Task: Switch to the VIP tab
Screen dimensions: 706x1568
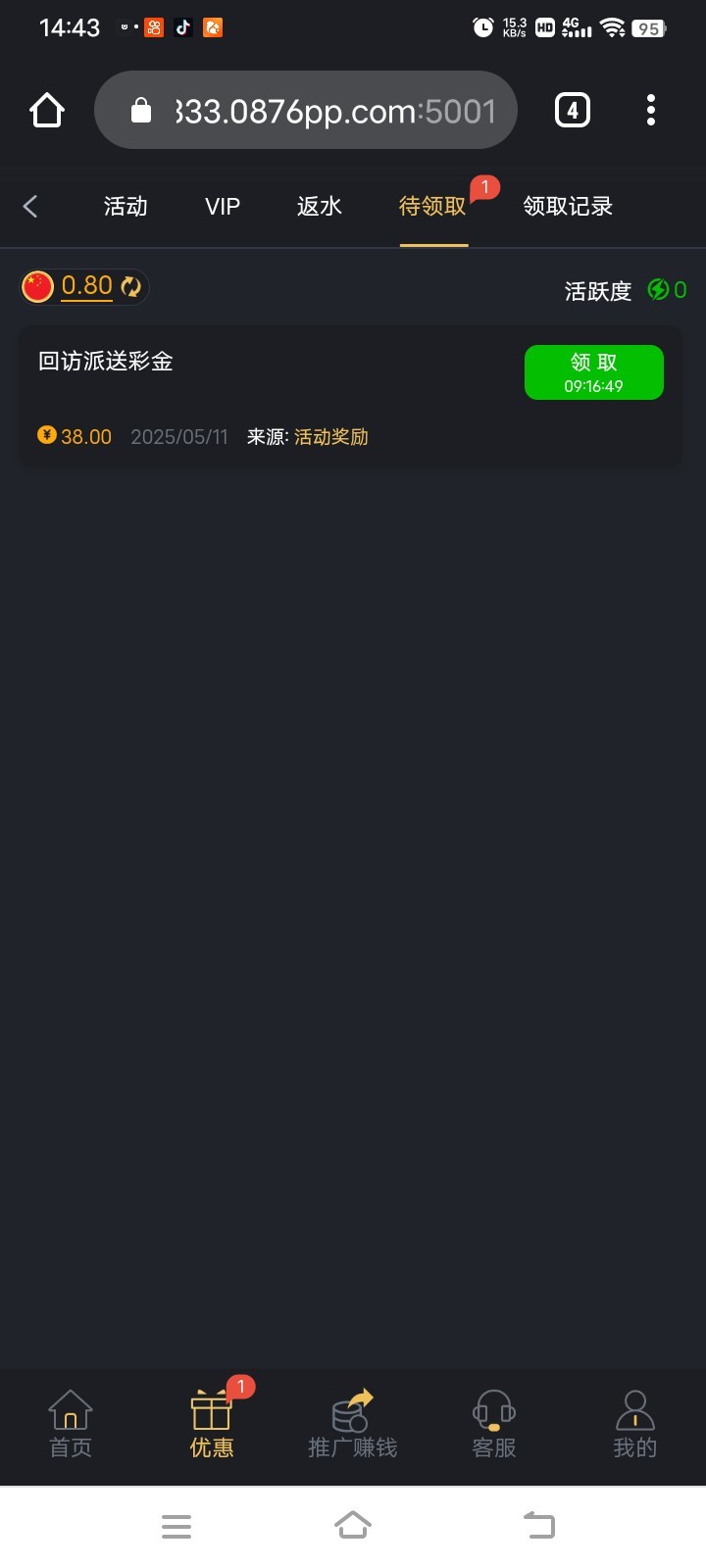Action: 223,206
